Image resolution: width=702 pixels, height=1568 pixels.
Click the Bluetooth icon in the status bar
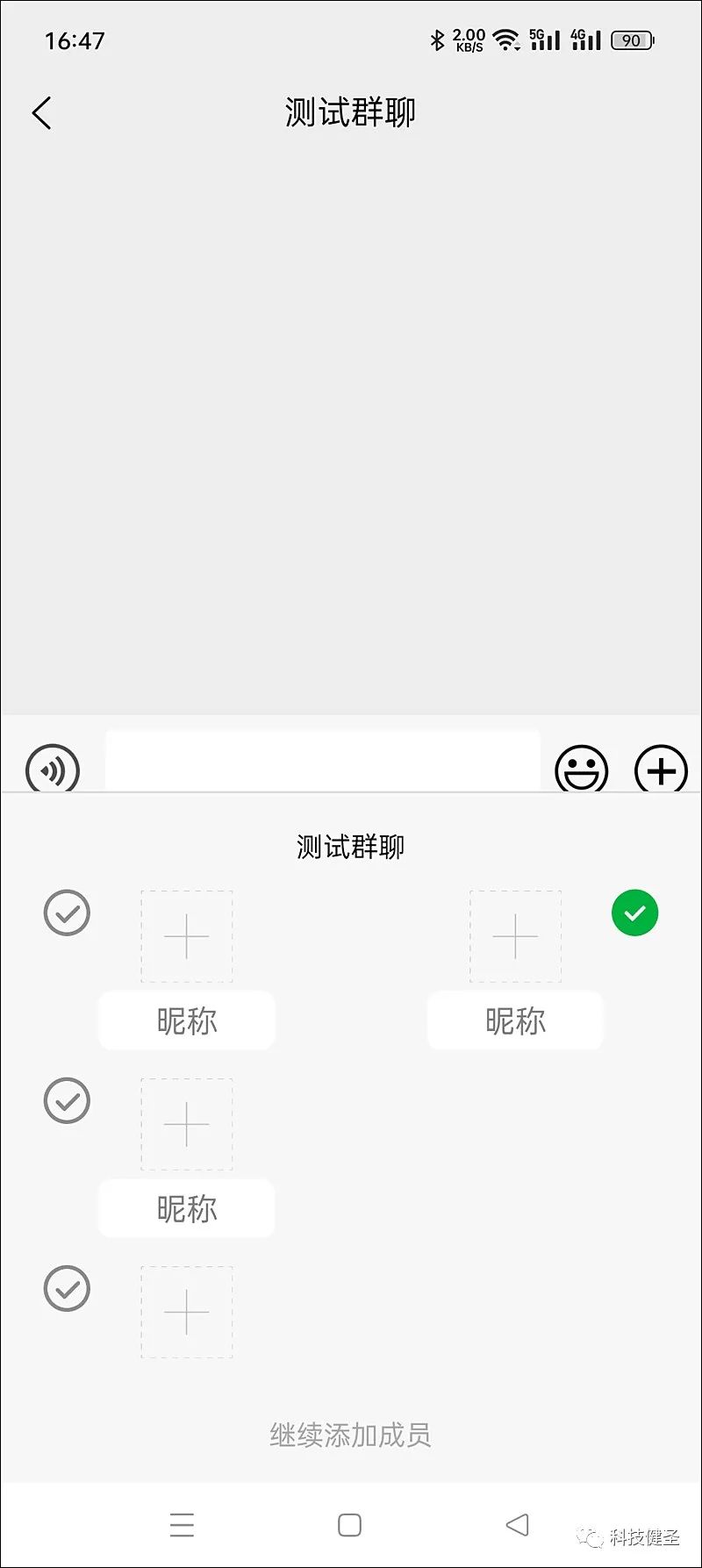coord(436,39)
